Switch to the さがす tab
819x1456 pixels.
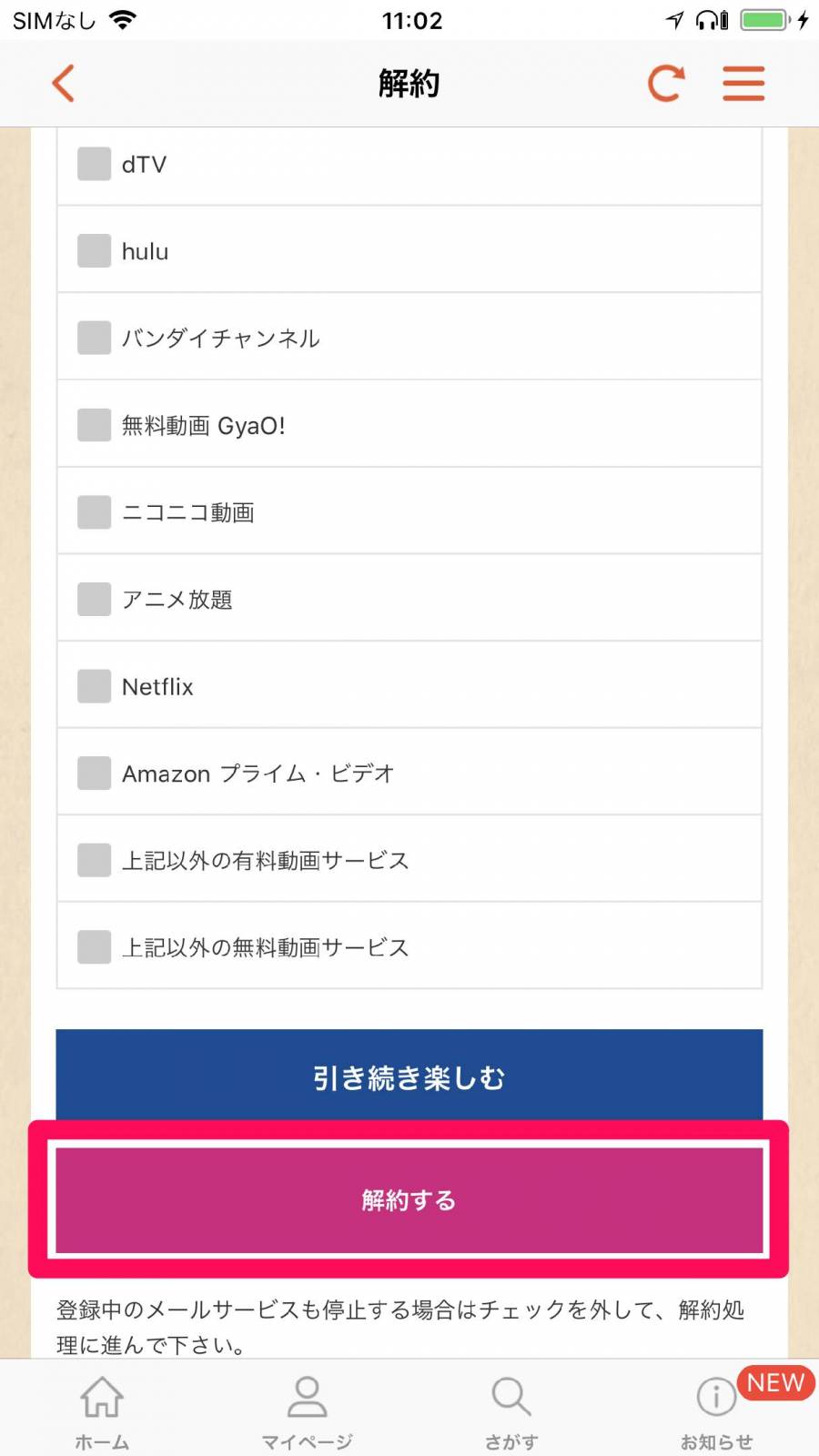tap(511, 1410)
